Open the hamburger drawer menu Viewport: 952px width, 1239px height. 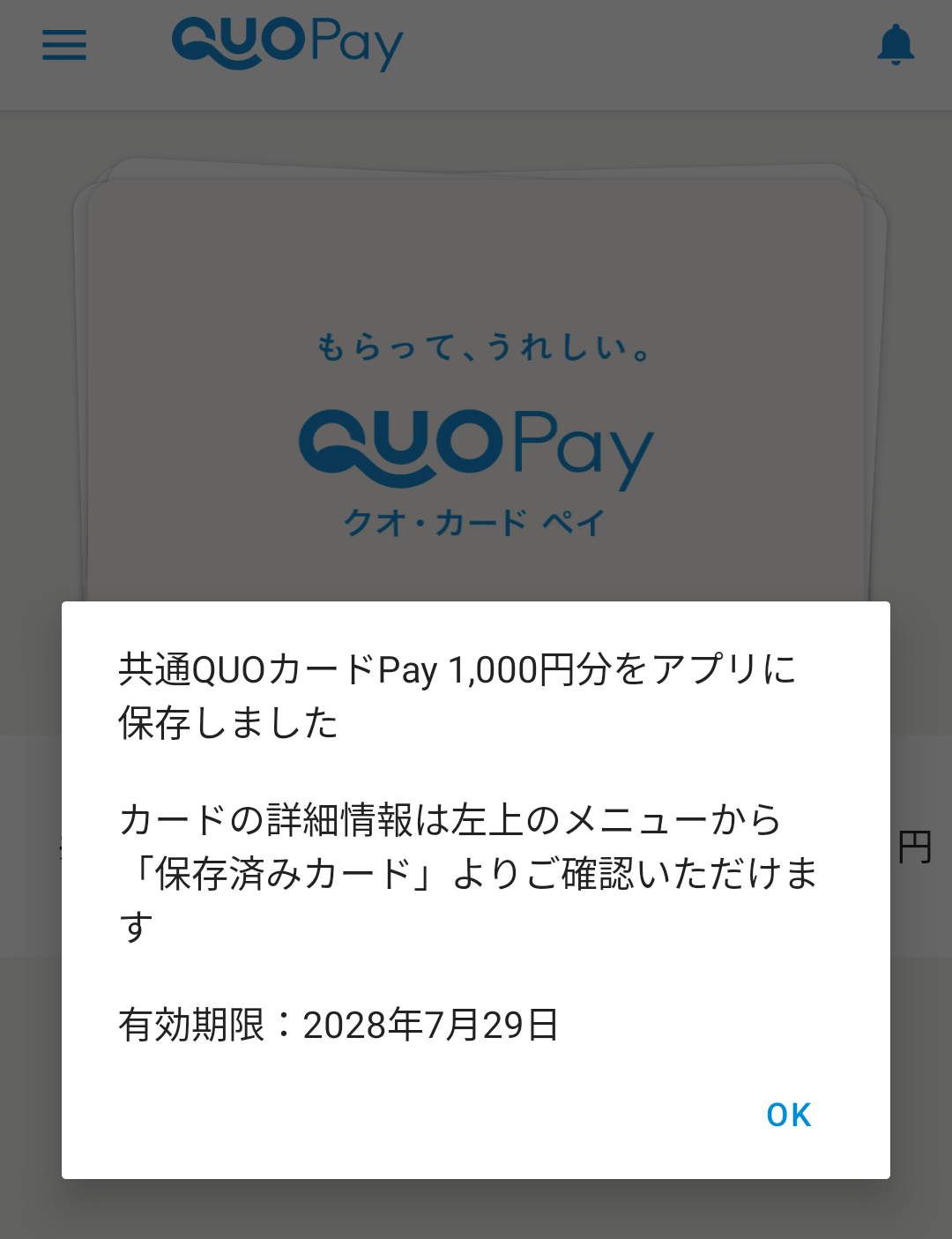pyautogui.click(x=64, y=45)
